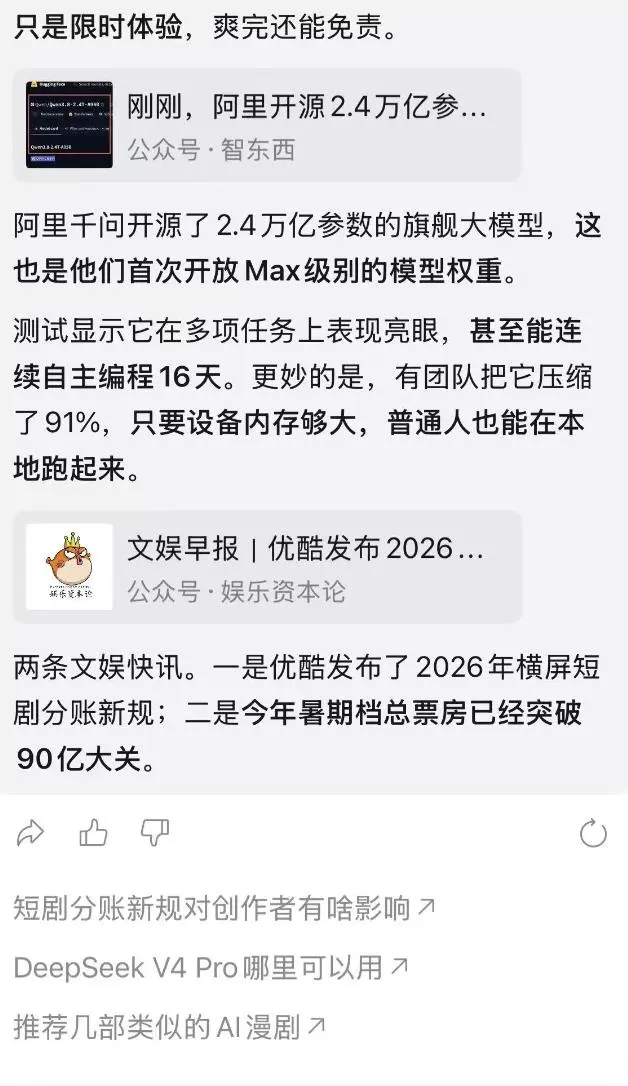
Task: Regenerate the response with refresh icon
Action: 593,834
